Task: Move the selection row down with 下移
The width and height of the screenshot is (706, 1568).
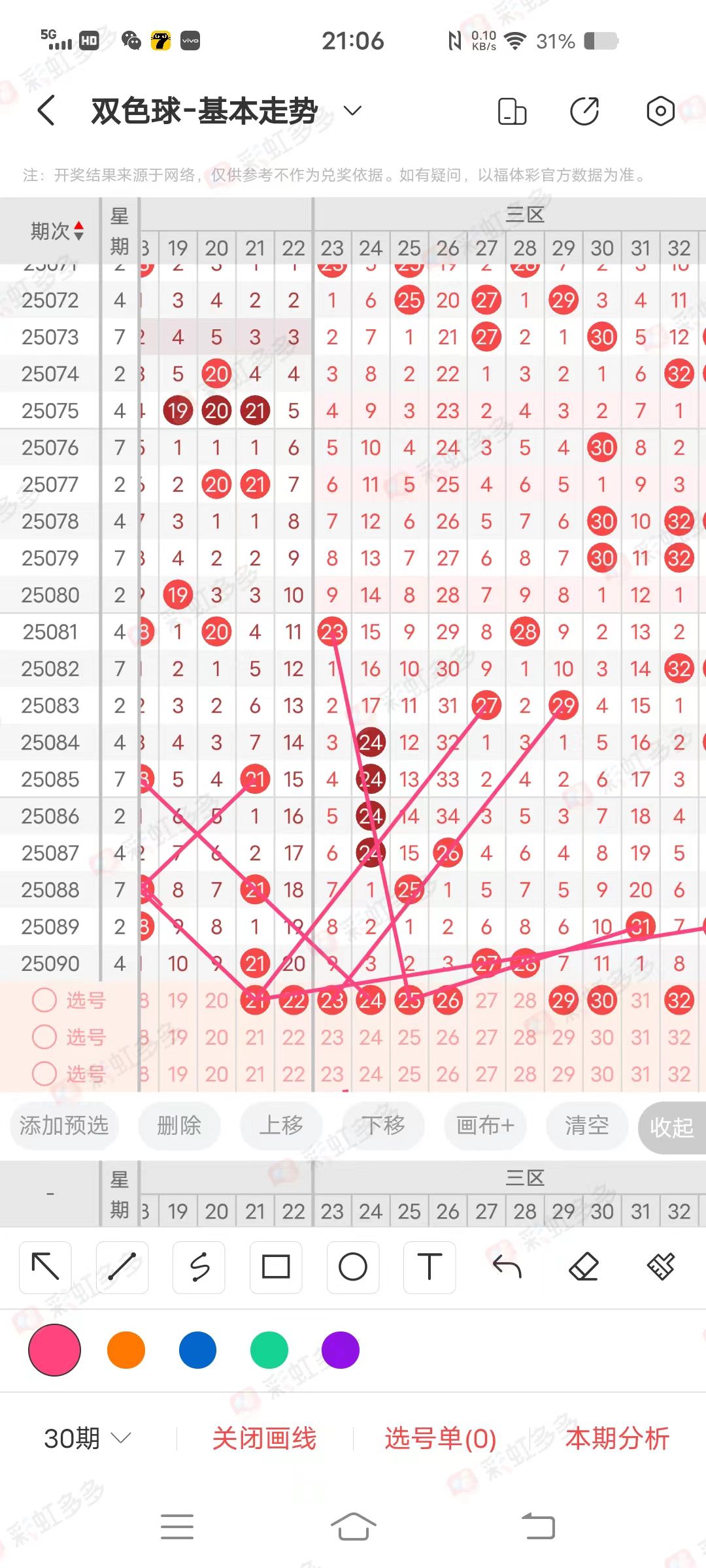Action: pyautogui.click(x=383, y=1126)
